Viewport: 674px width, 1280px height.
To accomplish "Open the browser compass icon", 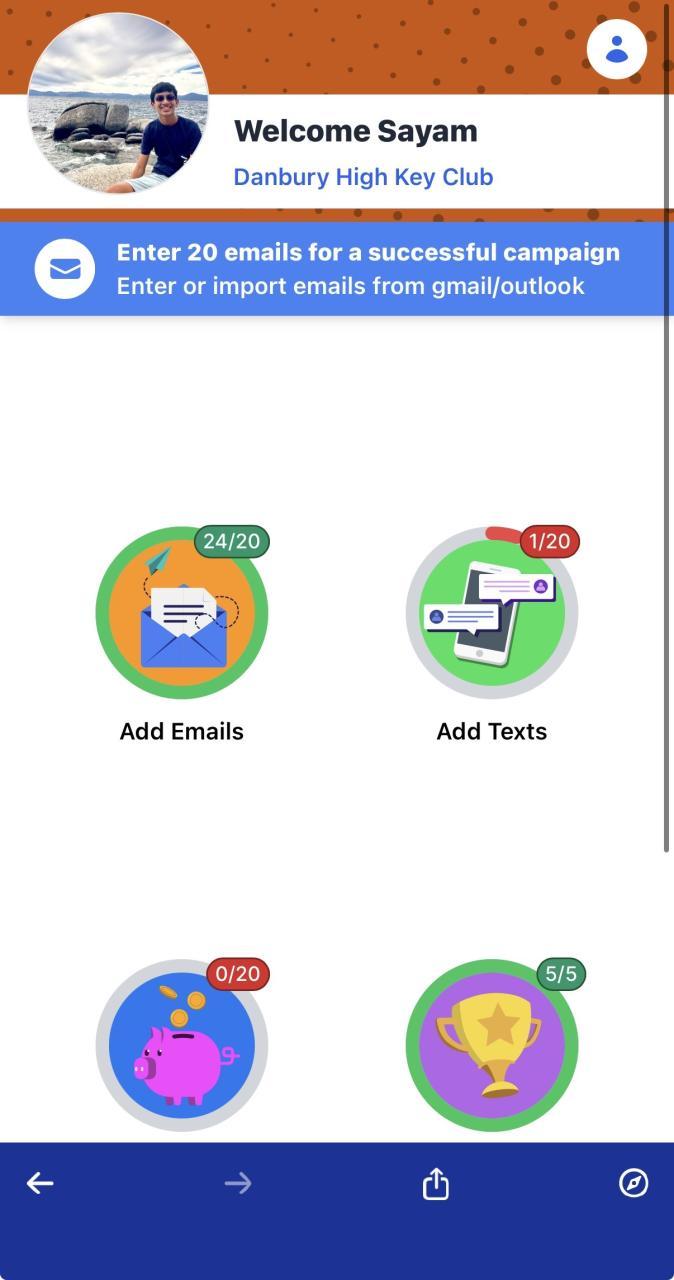I will click(634, 1183).
